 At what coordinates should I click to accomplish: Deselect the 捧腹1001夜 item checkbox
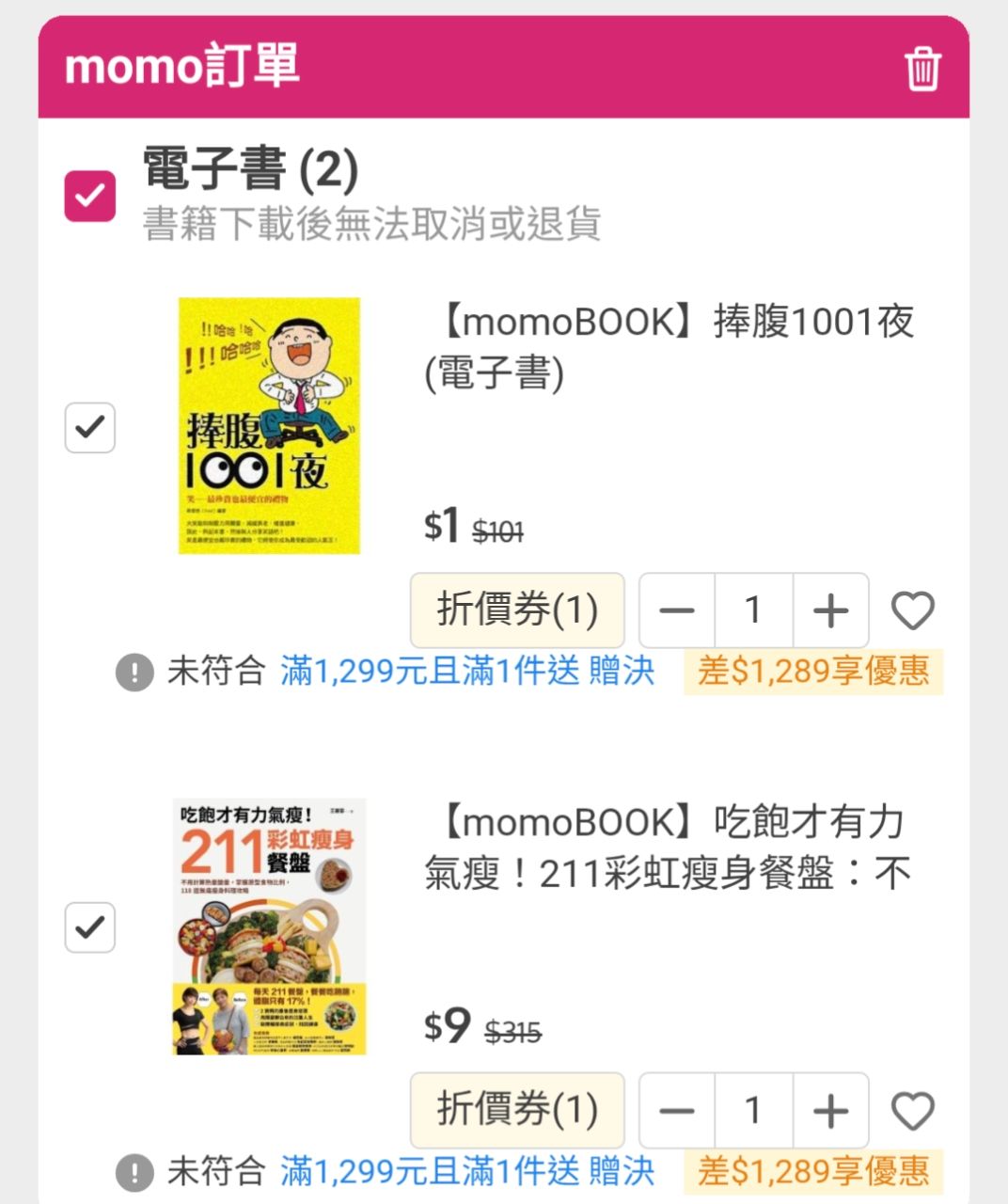pos(90,427)
